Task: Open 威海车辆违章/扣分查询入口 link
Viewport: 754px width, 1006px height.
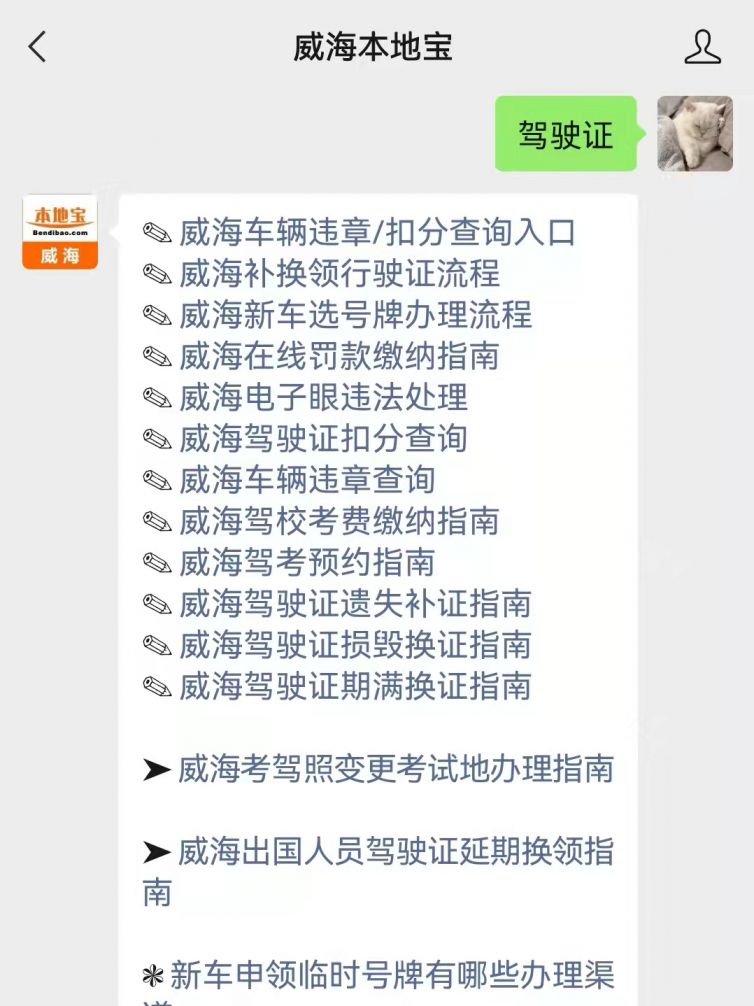Action: tap(377, 233)
